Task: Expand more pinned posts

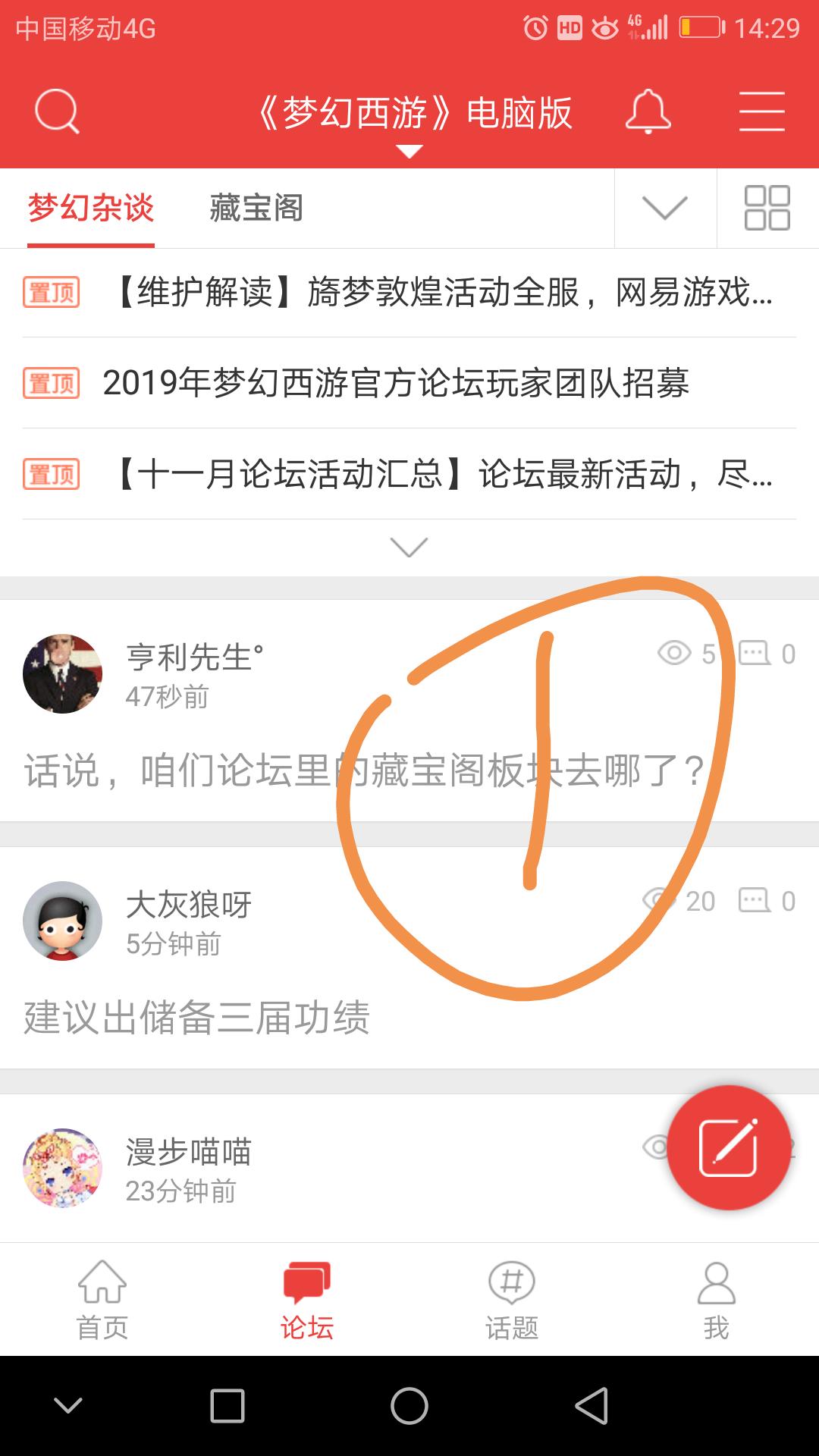Action: coord(409,547)
